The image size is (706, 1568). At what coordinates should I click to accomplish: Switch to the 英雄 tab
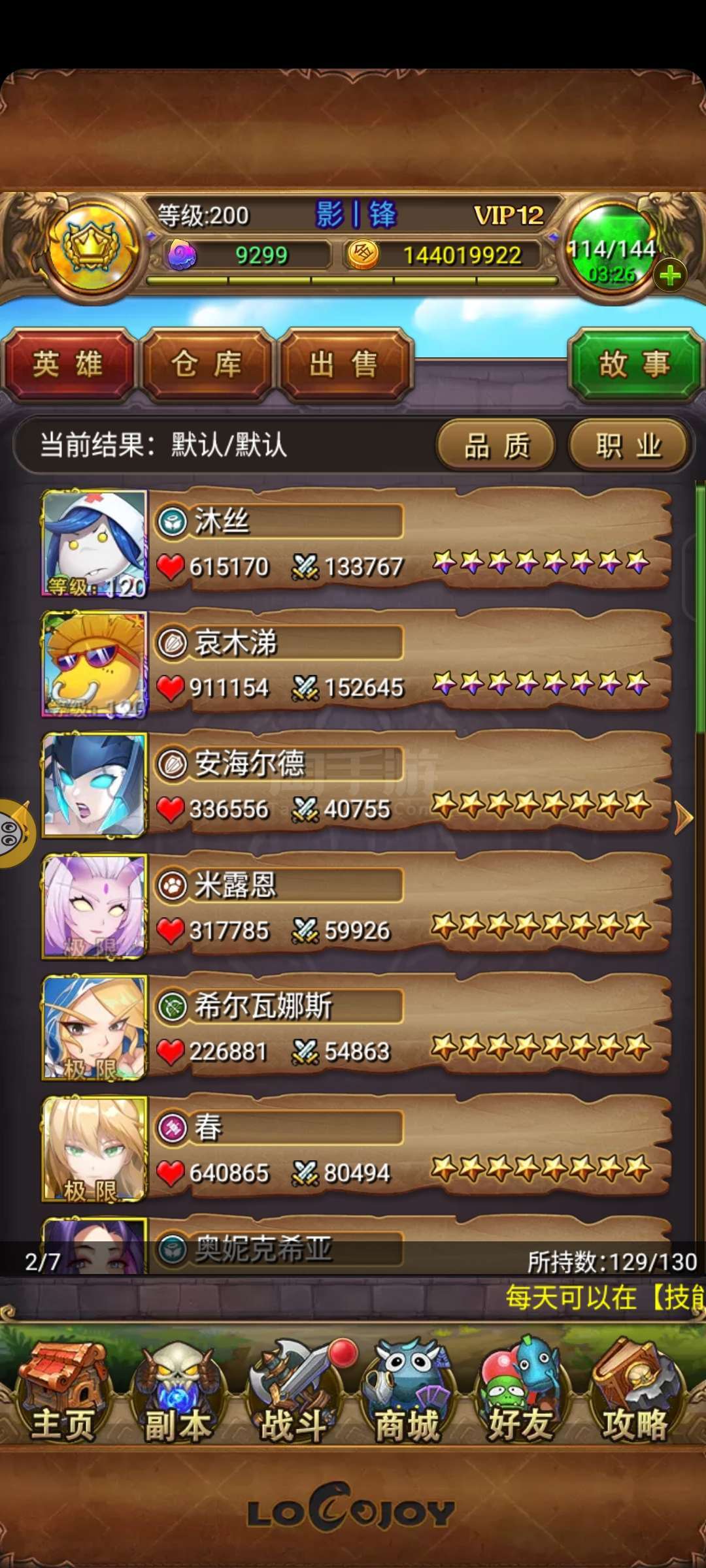point(69,365)
